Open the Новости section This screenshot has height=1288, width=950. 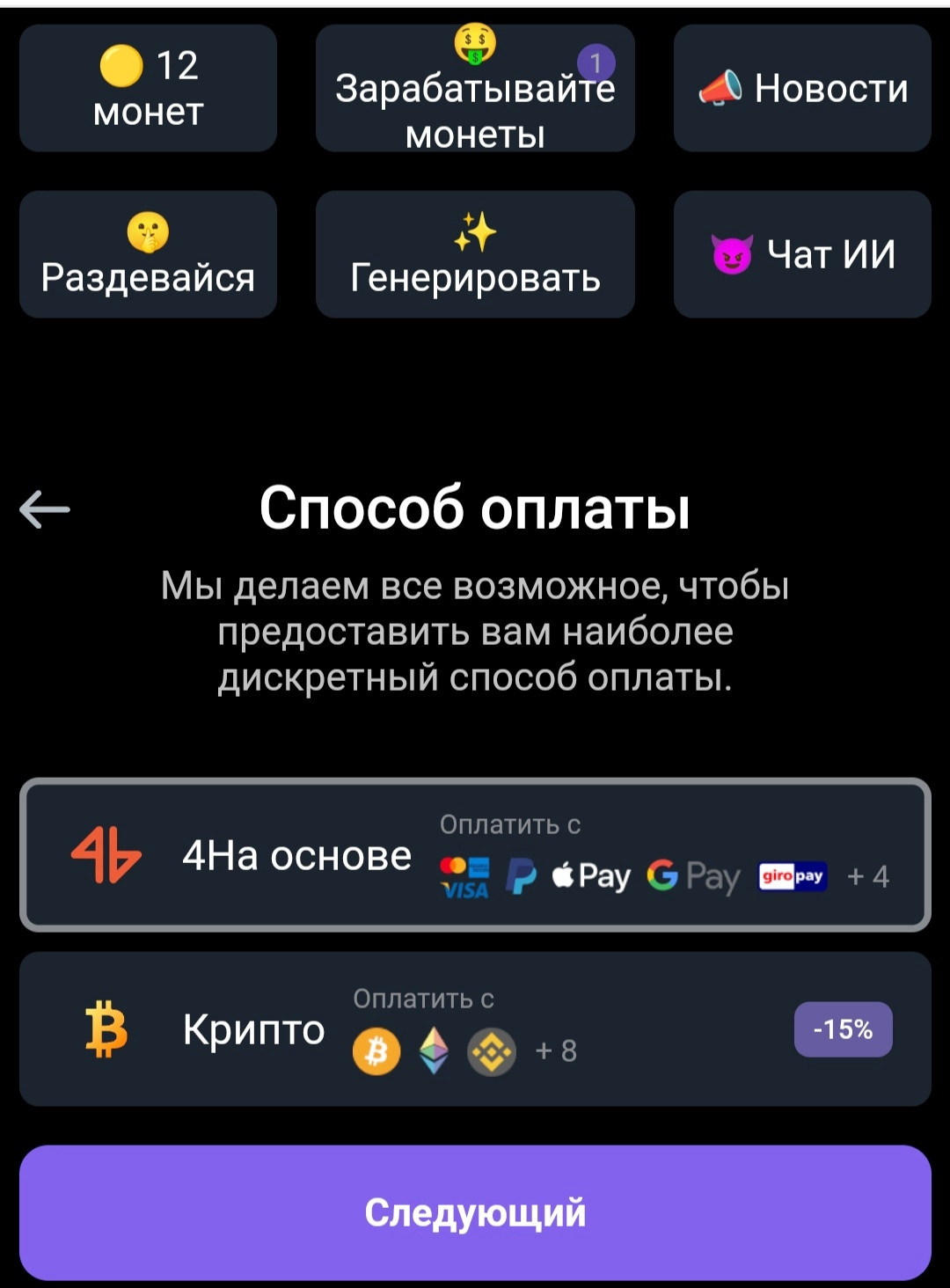(x=802, y=88)
